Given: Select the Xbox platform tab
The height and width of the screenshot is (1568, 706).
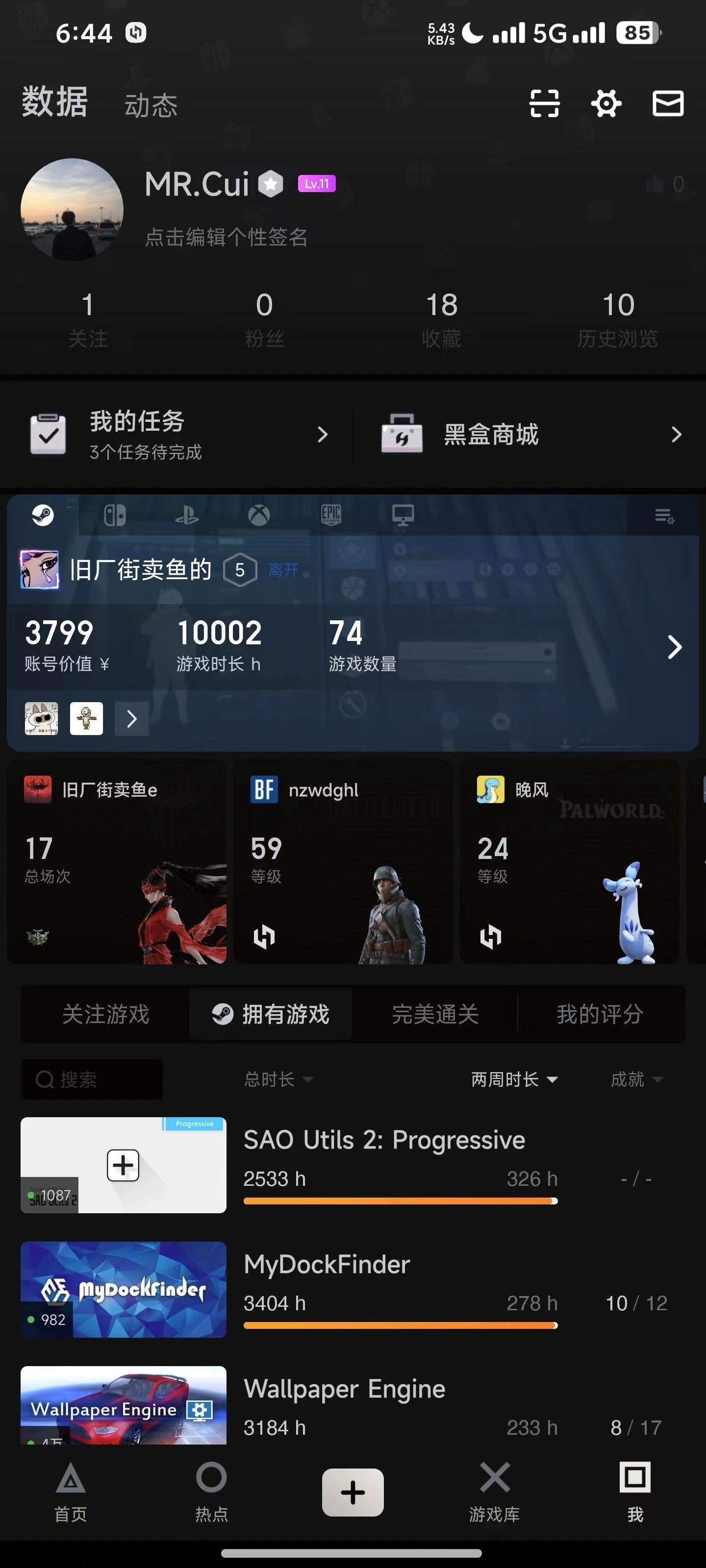Looking at the screenshot, I should tap(259, 516).
